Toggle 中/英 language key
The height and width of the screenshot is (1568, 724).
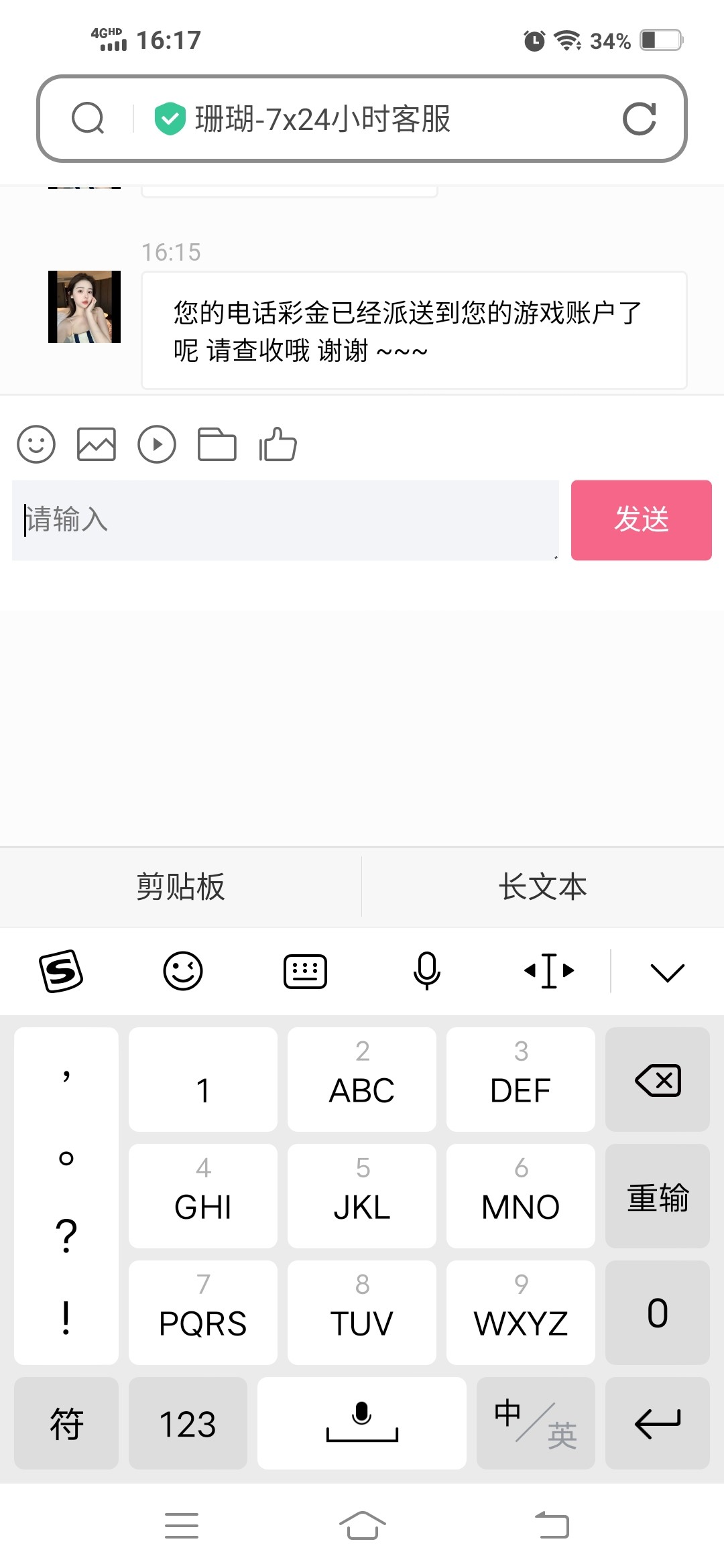pos(536,1423)
